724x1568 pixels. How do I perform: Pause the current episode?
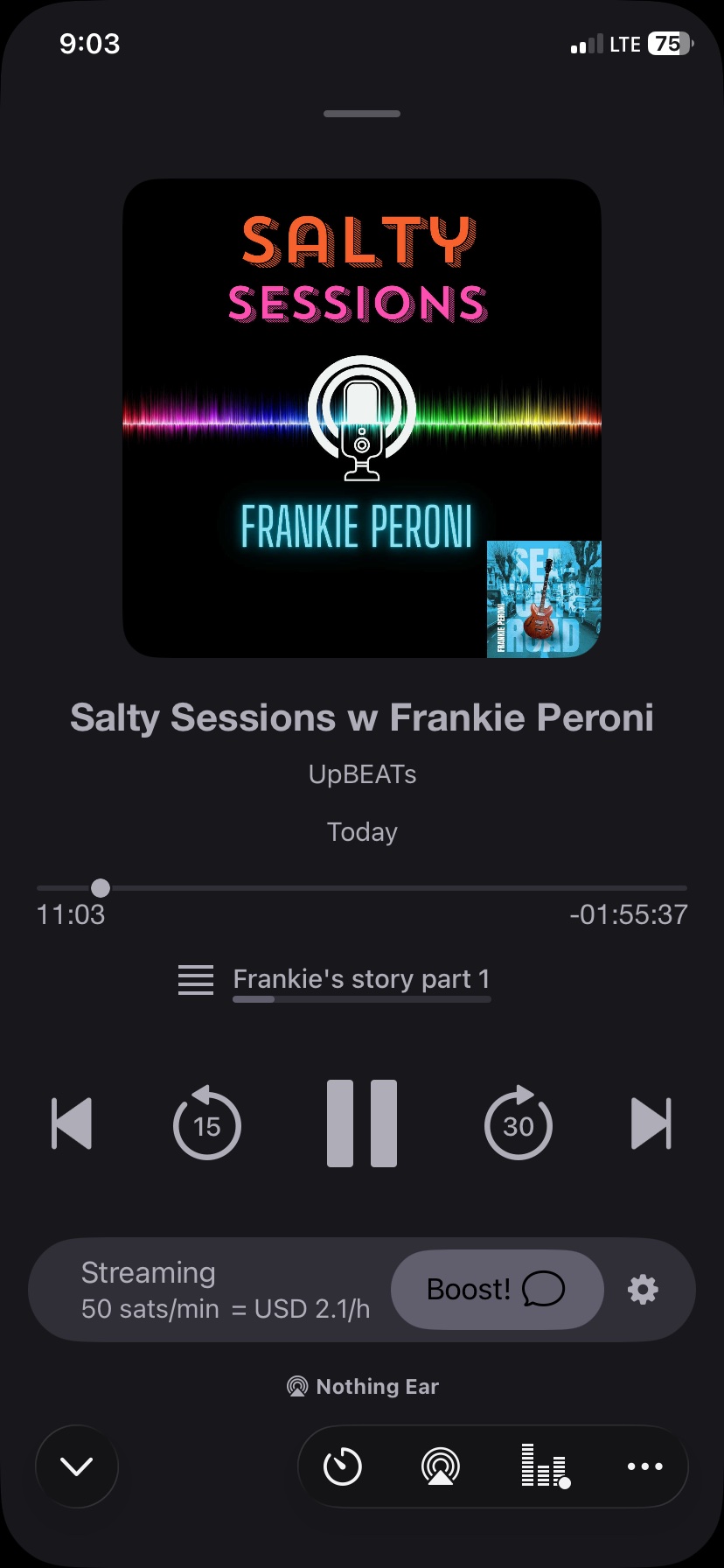(x=361, y=1123)
